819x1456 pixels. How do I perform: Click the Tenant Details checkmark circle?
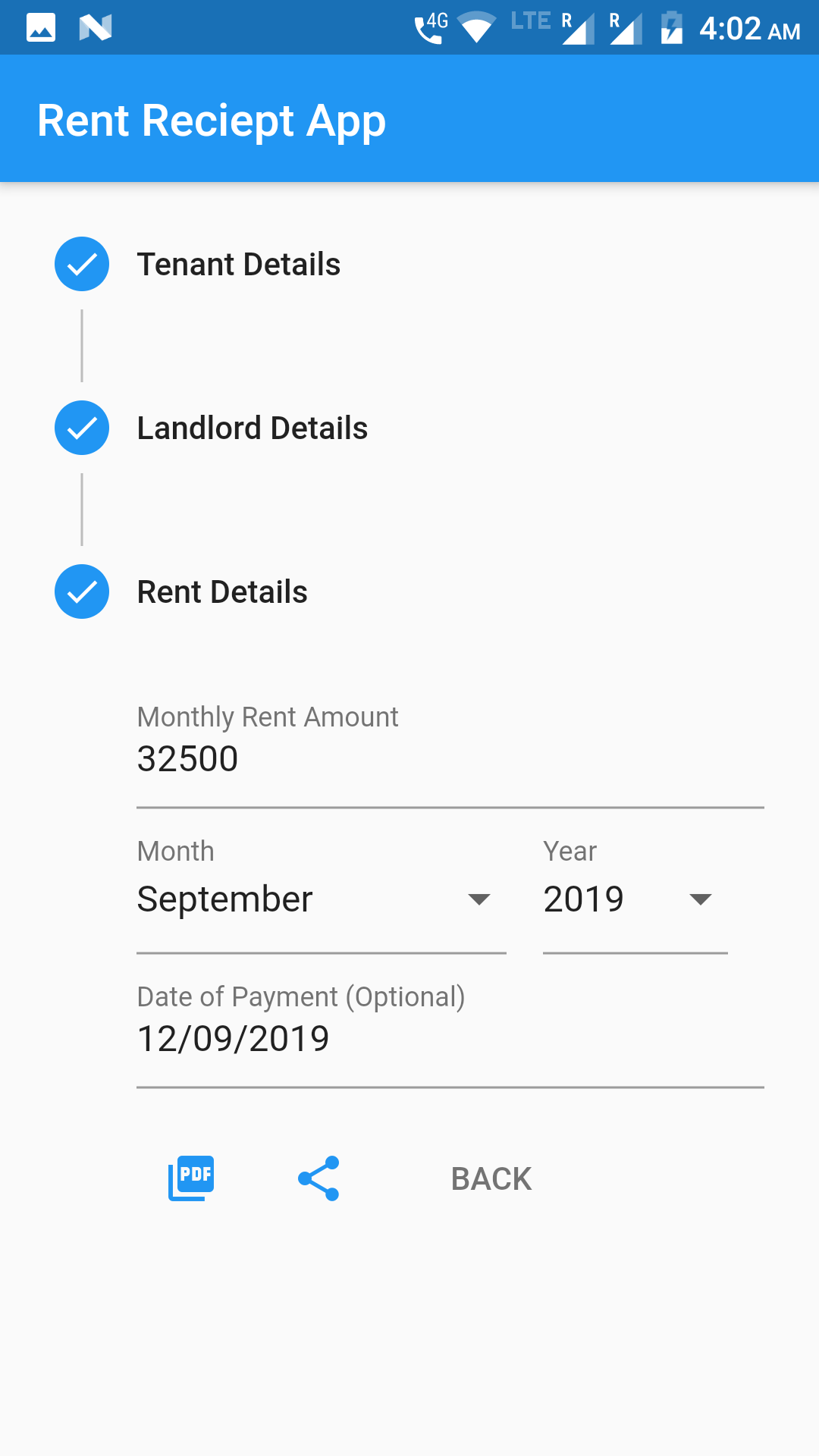pos(81,264)
